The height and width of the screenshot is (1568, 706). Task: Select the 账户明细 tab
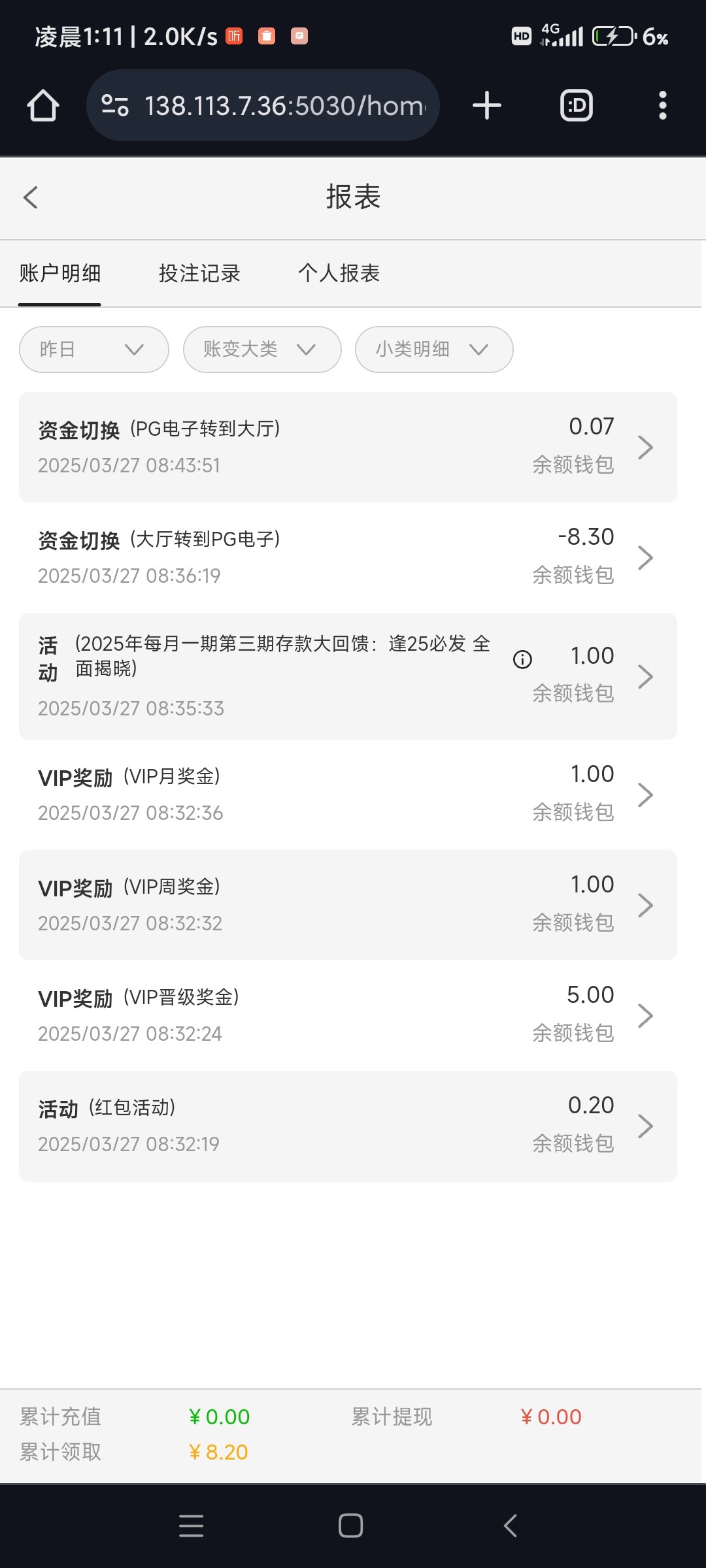[59, 273]
